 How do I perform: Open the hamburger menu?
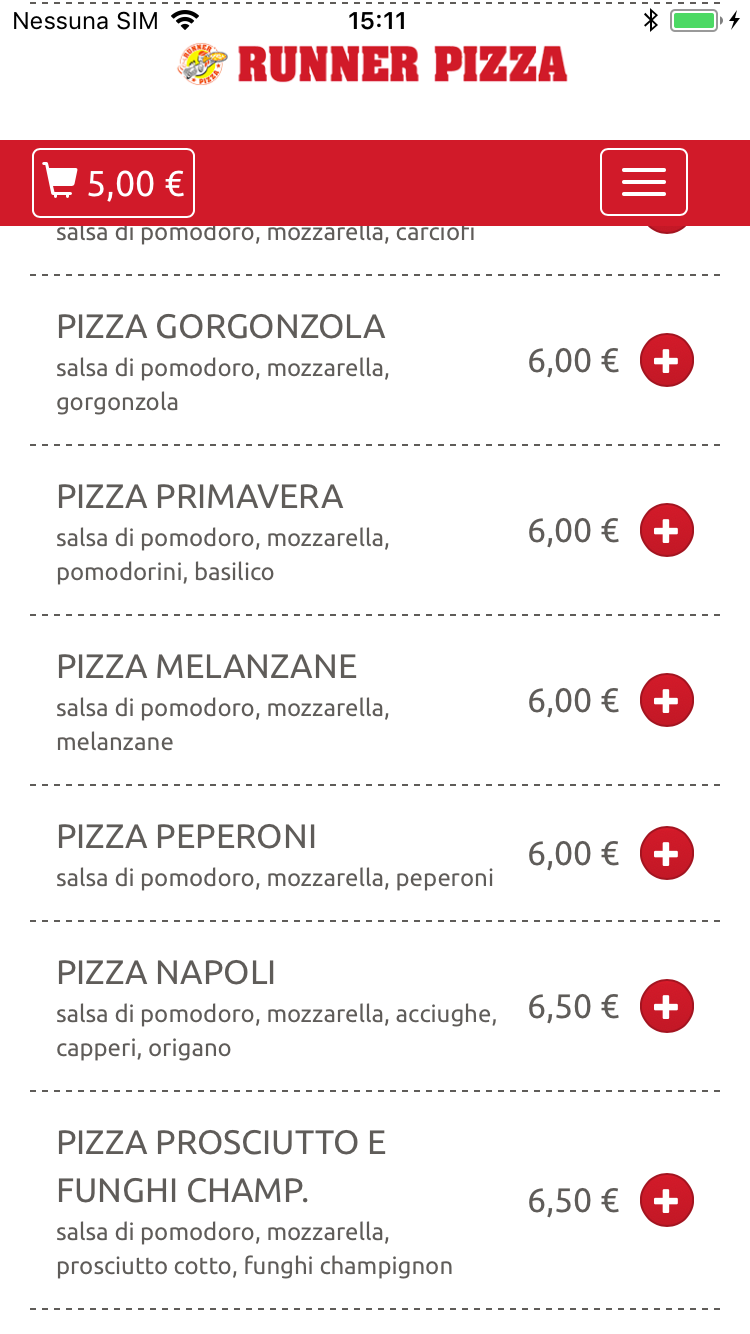tap(644, 182)
